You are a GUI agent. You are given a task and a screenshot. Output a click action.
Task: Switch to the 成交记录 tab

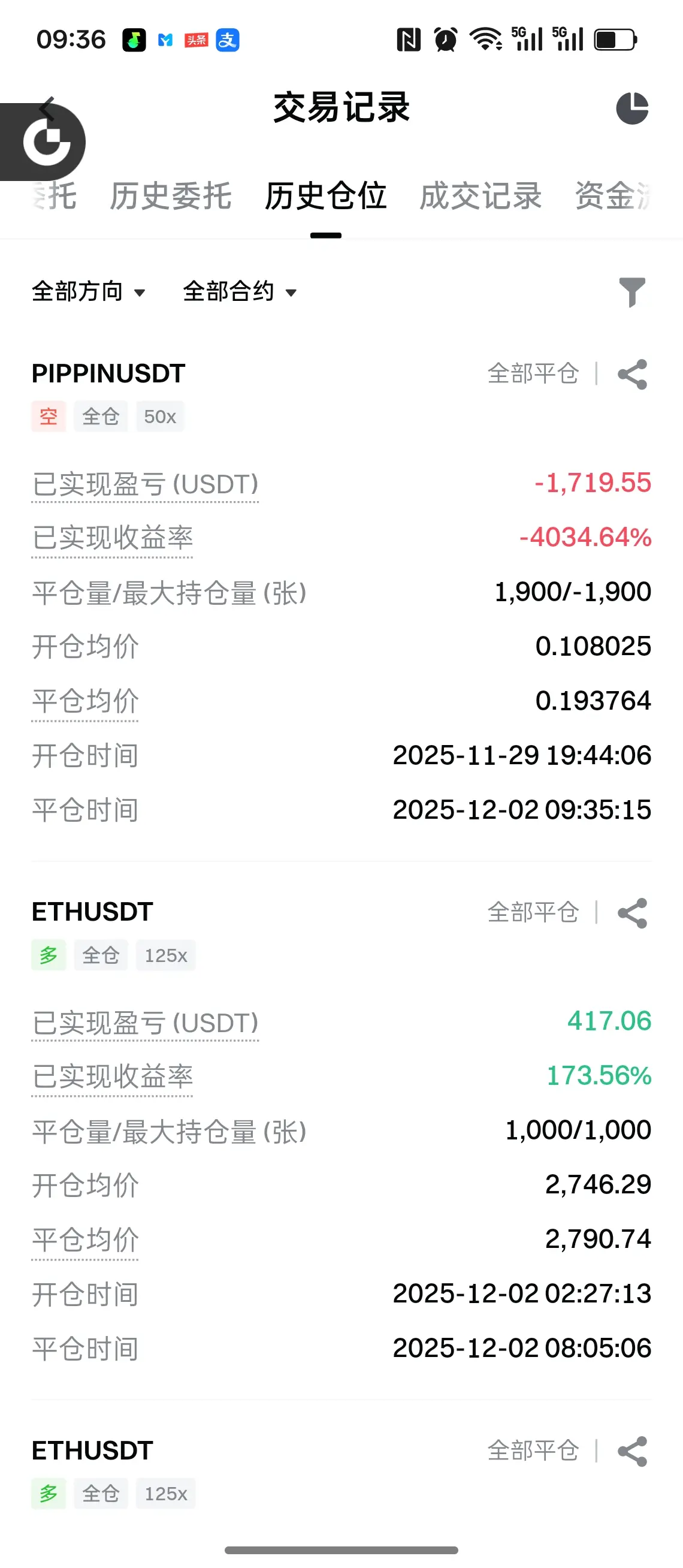click(480, 196)
